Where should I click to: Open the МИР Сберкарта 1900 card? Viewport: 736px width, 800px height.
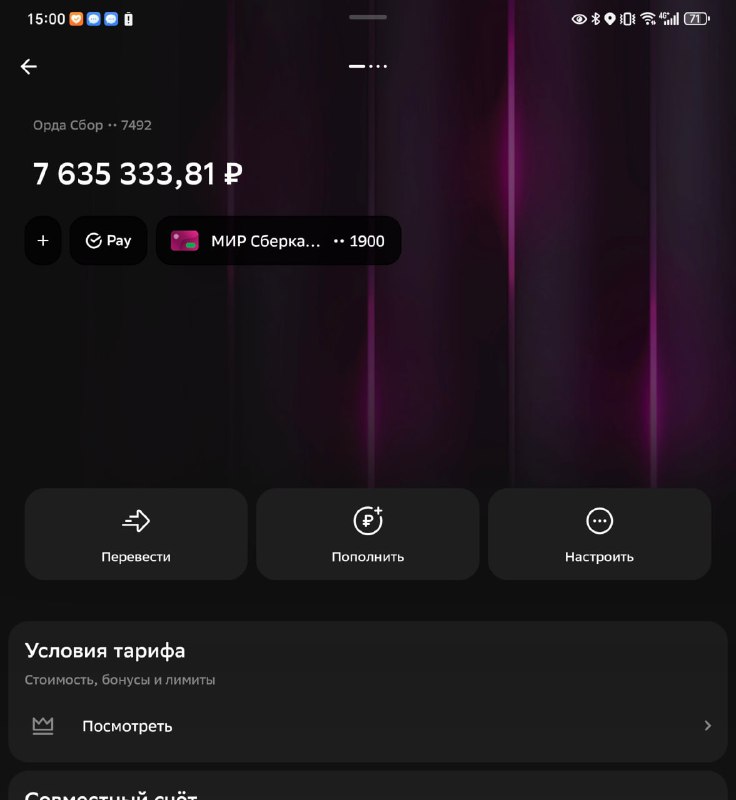click(x=278, y=241)
